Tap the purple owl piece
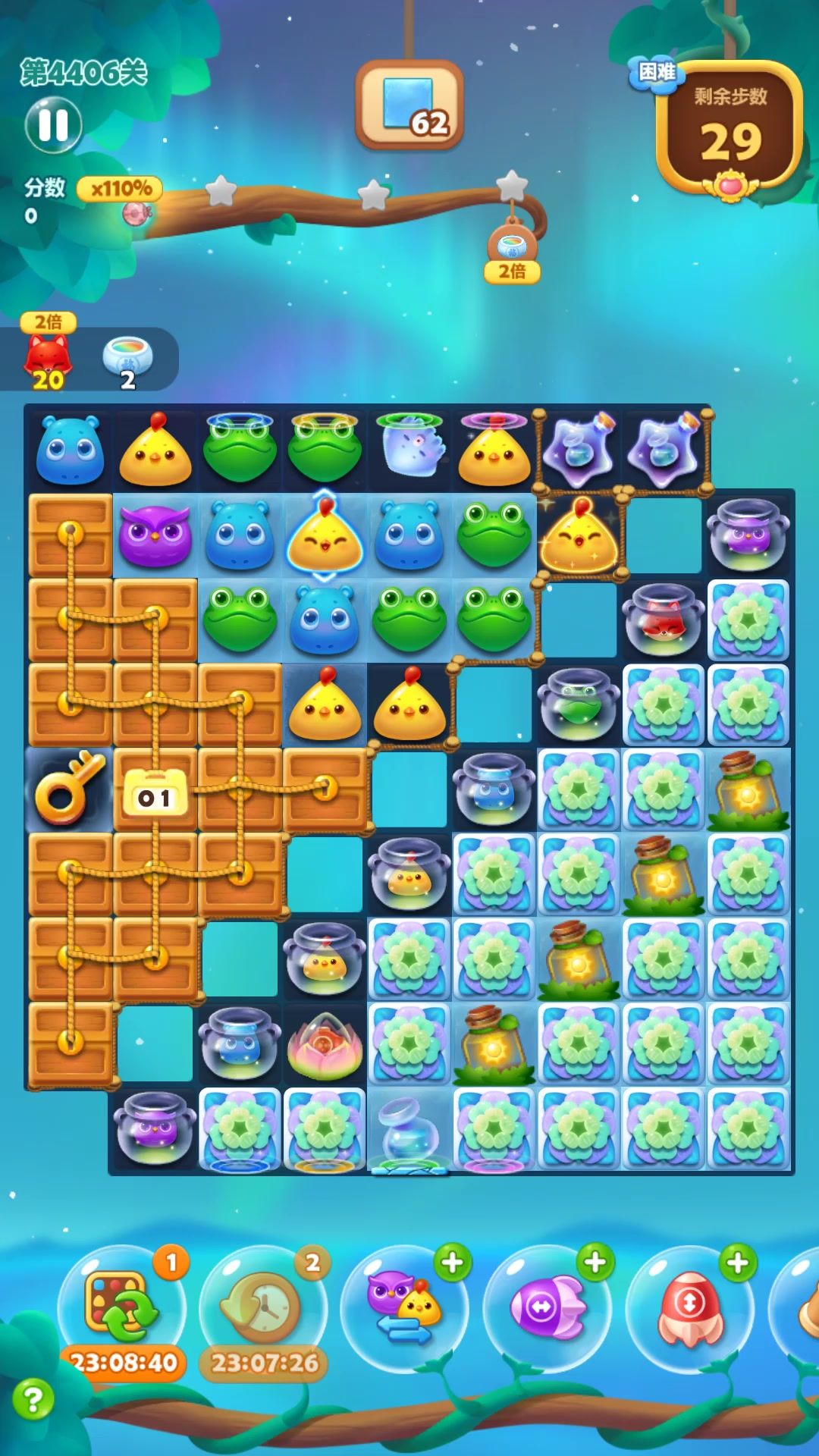This screenshot has width=819, height=1456. 155,535
